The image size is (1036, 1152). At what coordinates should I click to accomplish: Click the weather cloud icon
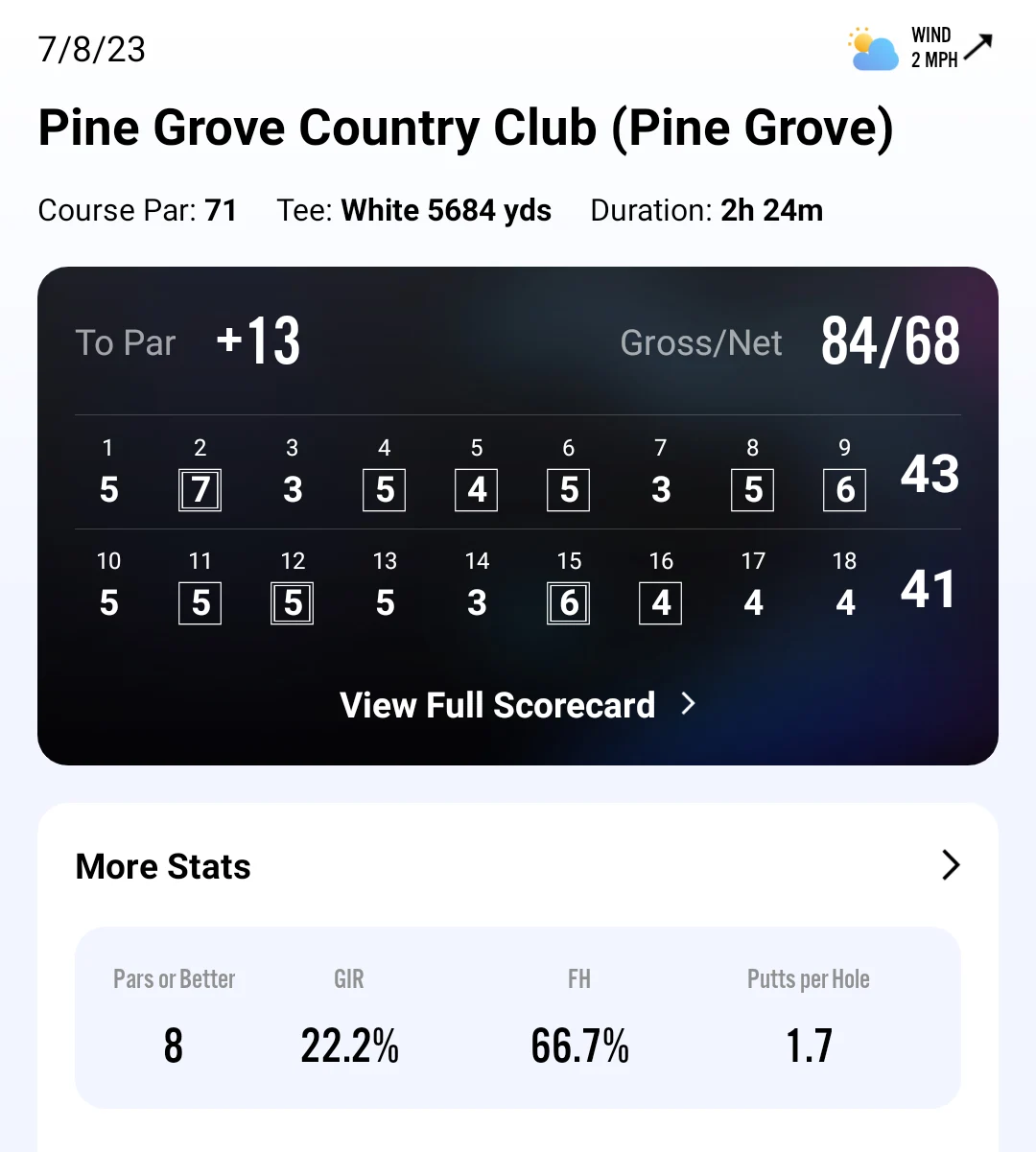(x=871, y=50)
